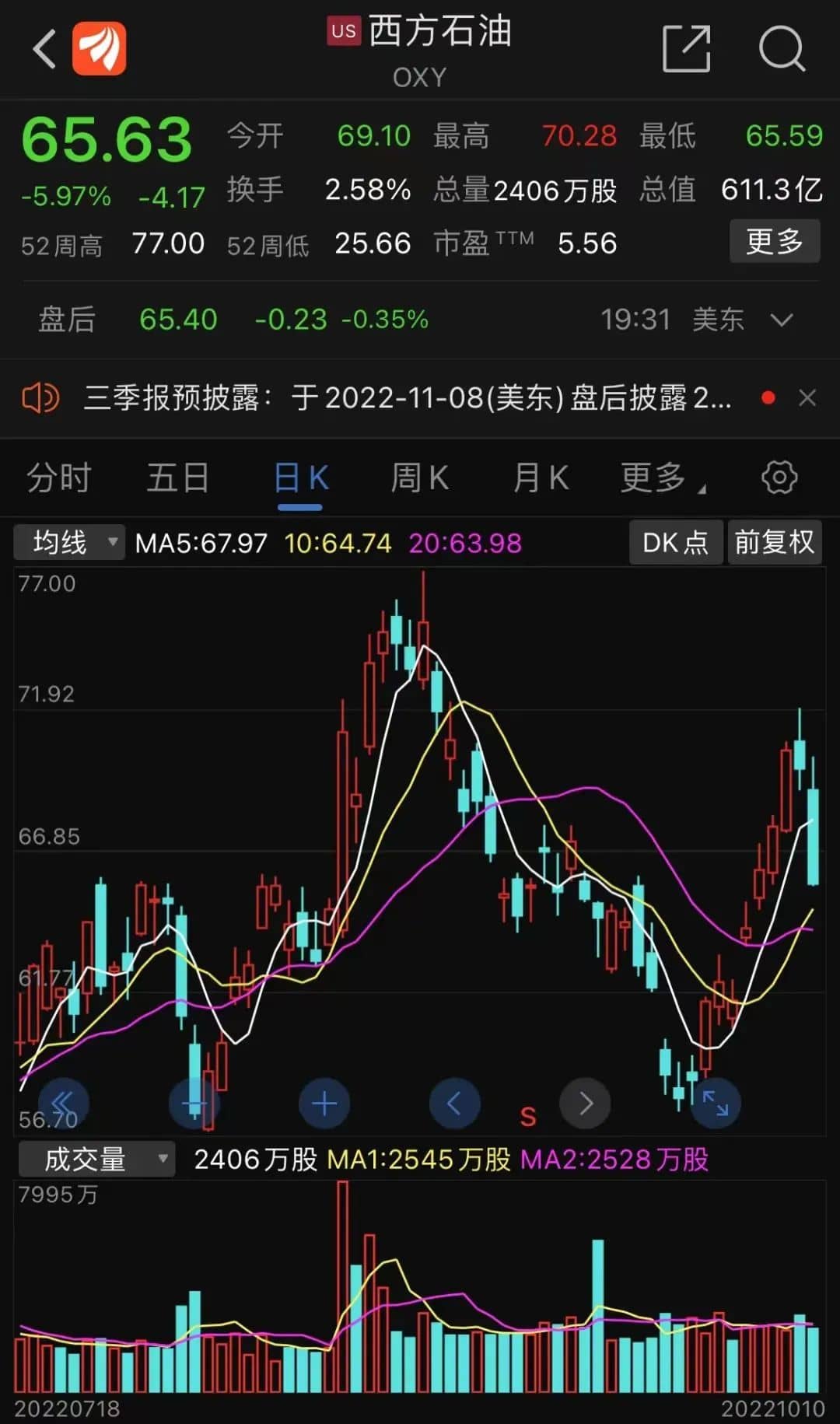
Task: Select the 日K chart tab
Action: (301, 478)
